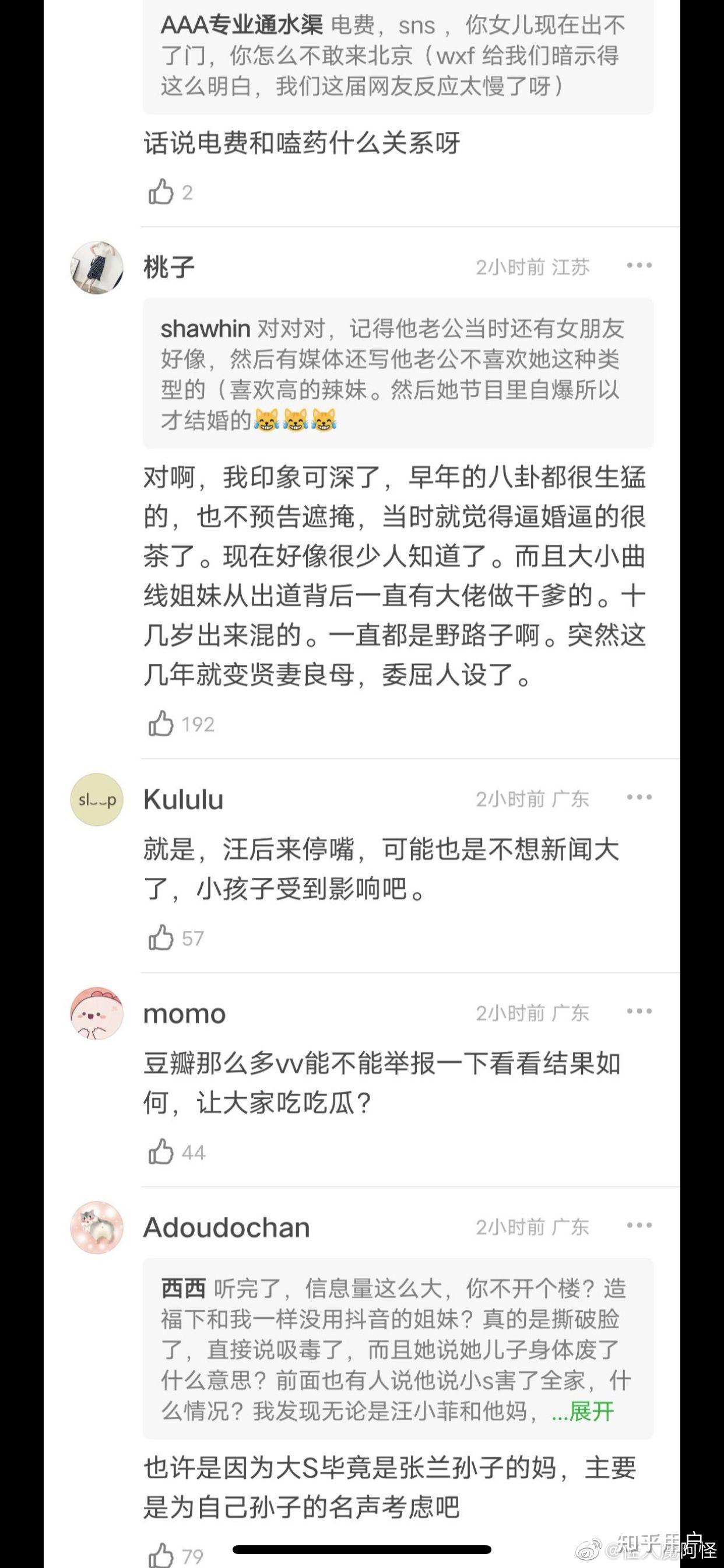The width and height of the screenshot is (724, 1568).
Task: Like momo's comment with 44 likes
Action: tap(161, 1151)
